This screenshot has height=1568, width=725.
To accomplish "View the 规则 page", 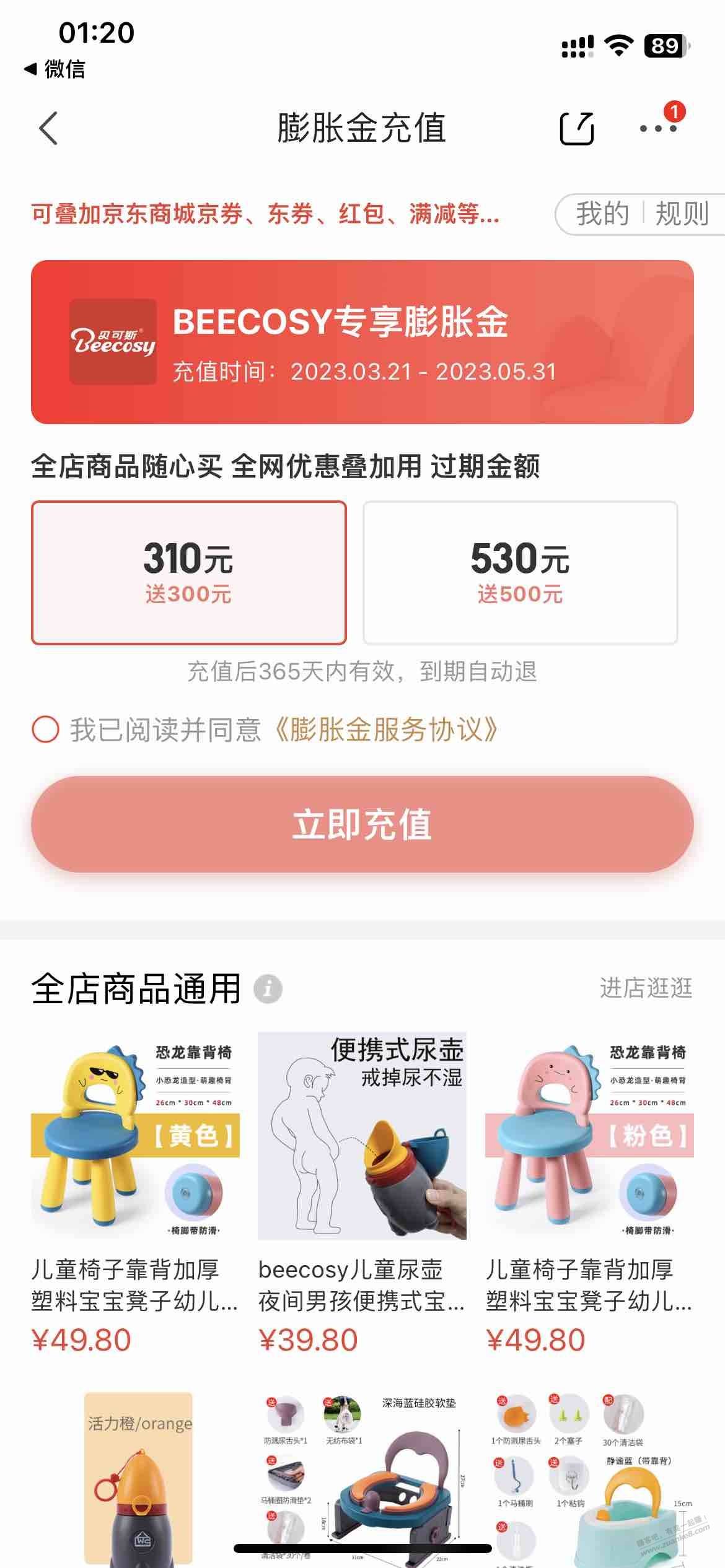I will tap(682, 214).
